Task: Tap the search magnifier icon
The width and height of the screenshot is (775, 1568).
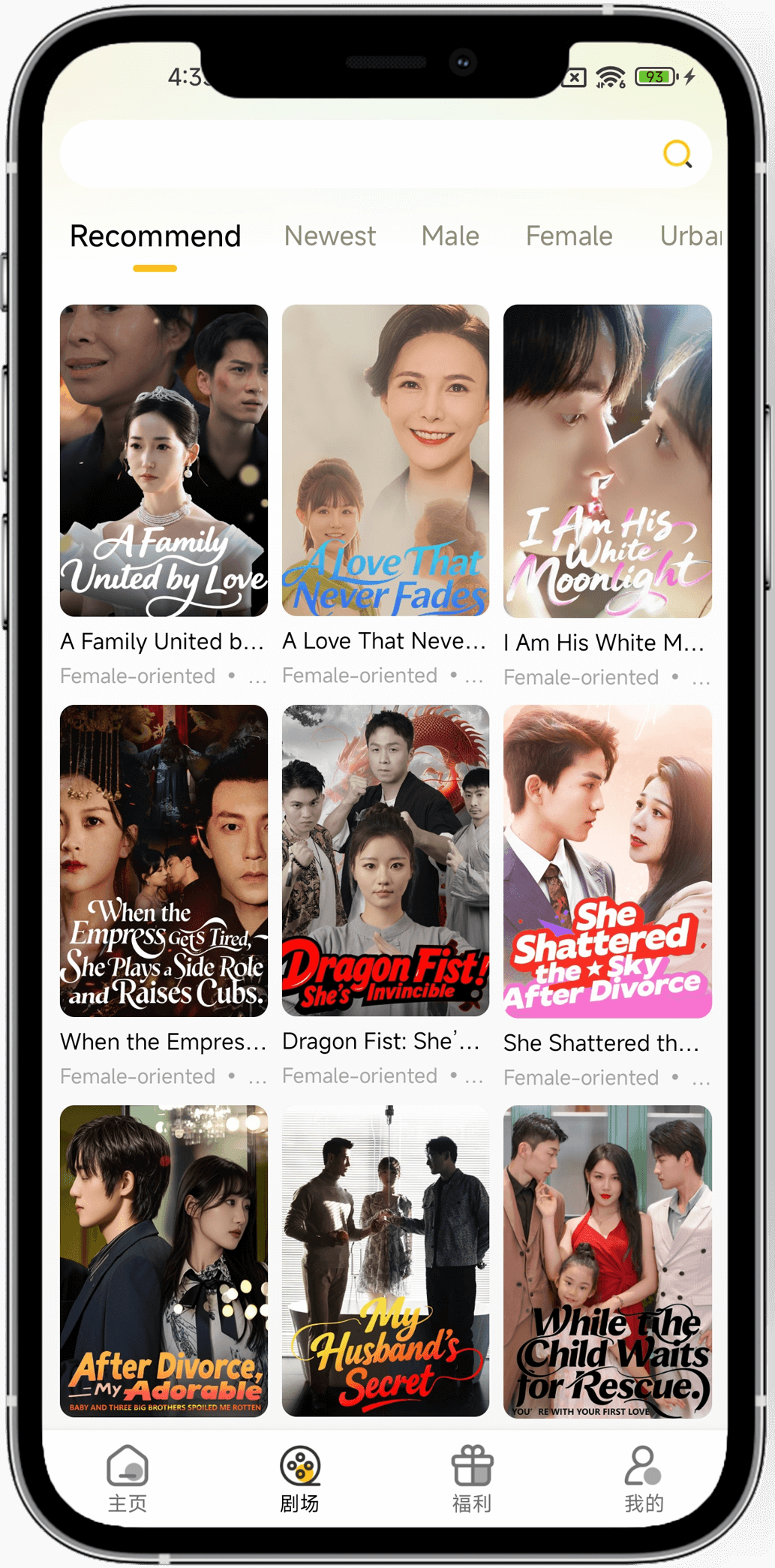Action: [677, 154]
